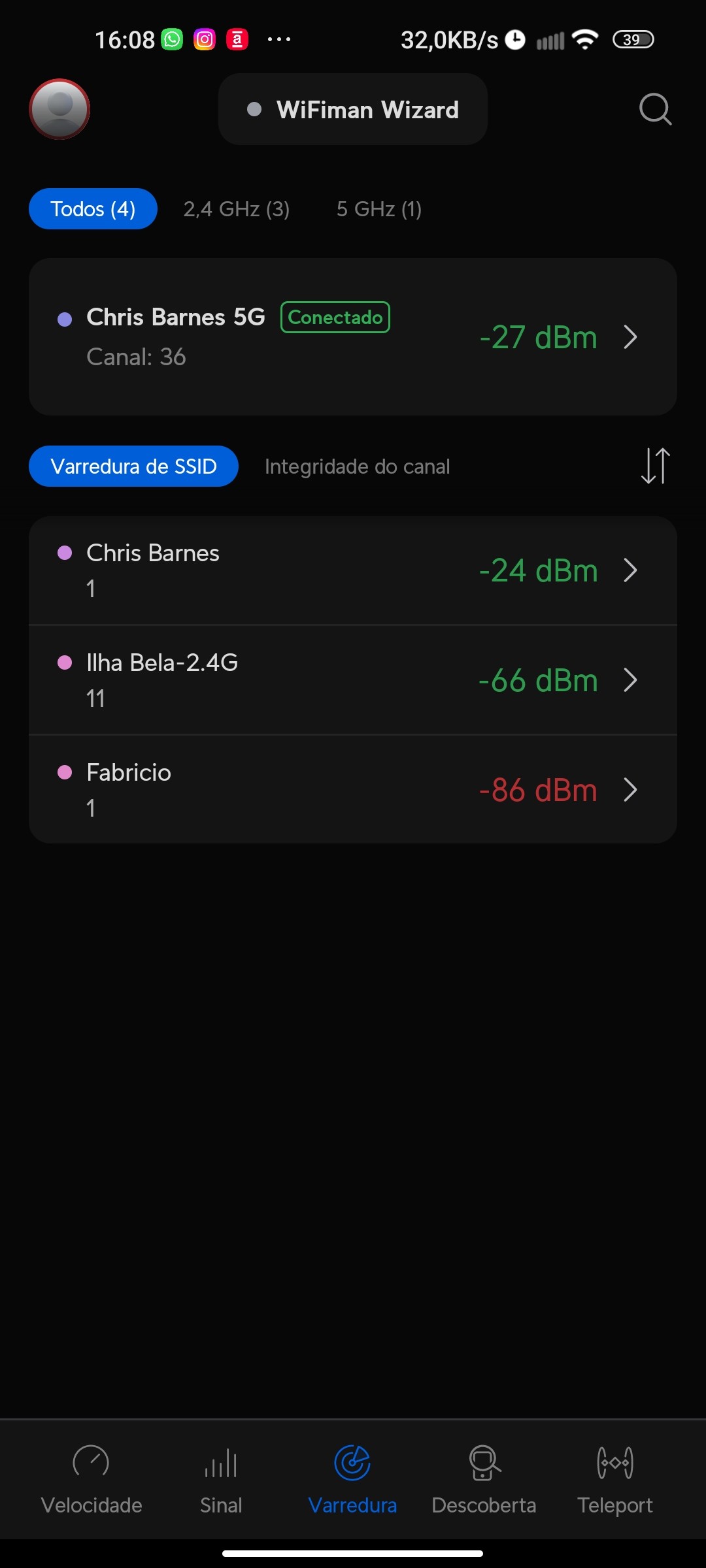706x1568 pixels.
Task: View details for Ilha Bela-2.4G
Action: (353, 680)
